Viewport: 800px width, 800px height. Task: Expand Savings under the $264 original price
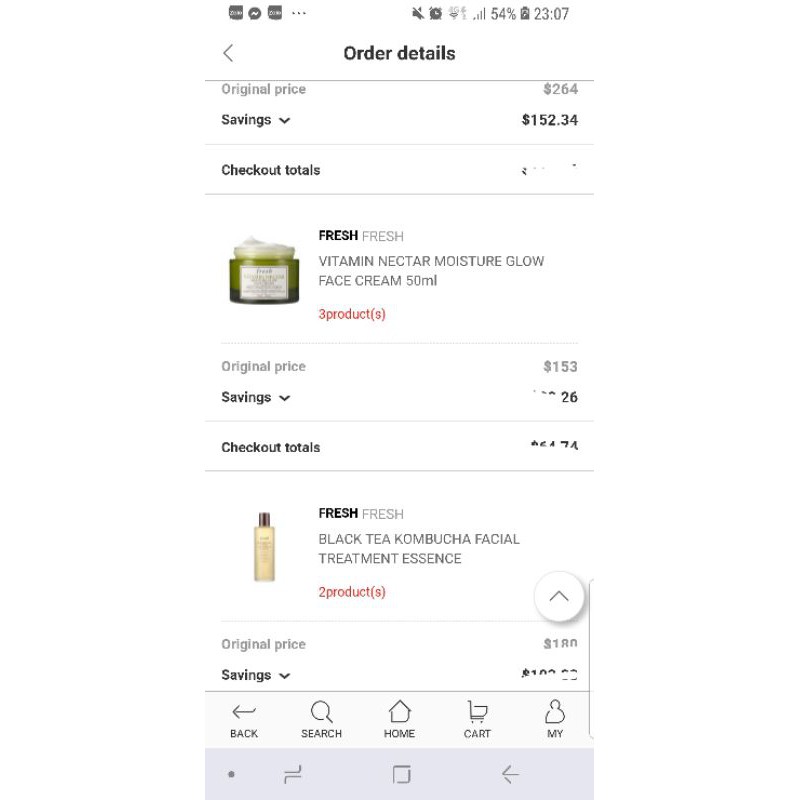click(x=256, y=120)
